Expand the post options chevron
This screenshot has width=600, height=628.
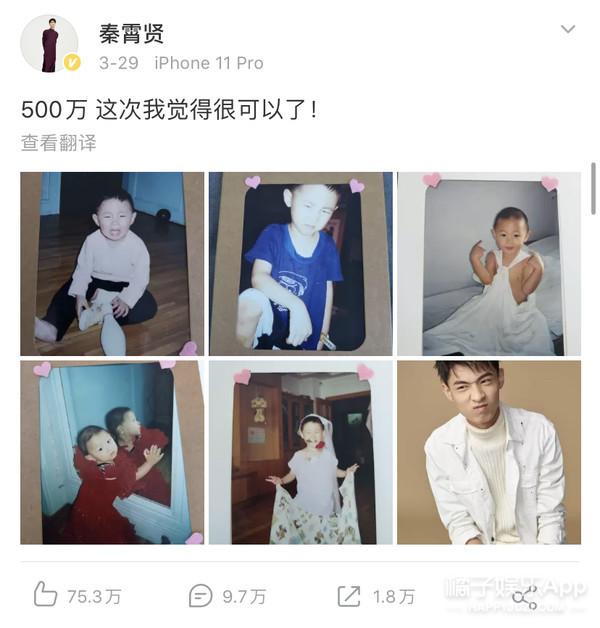point(567,30)
